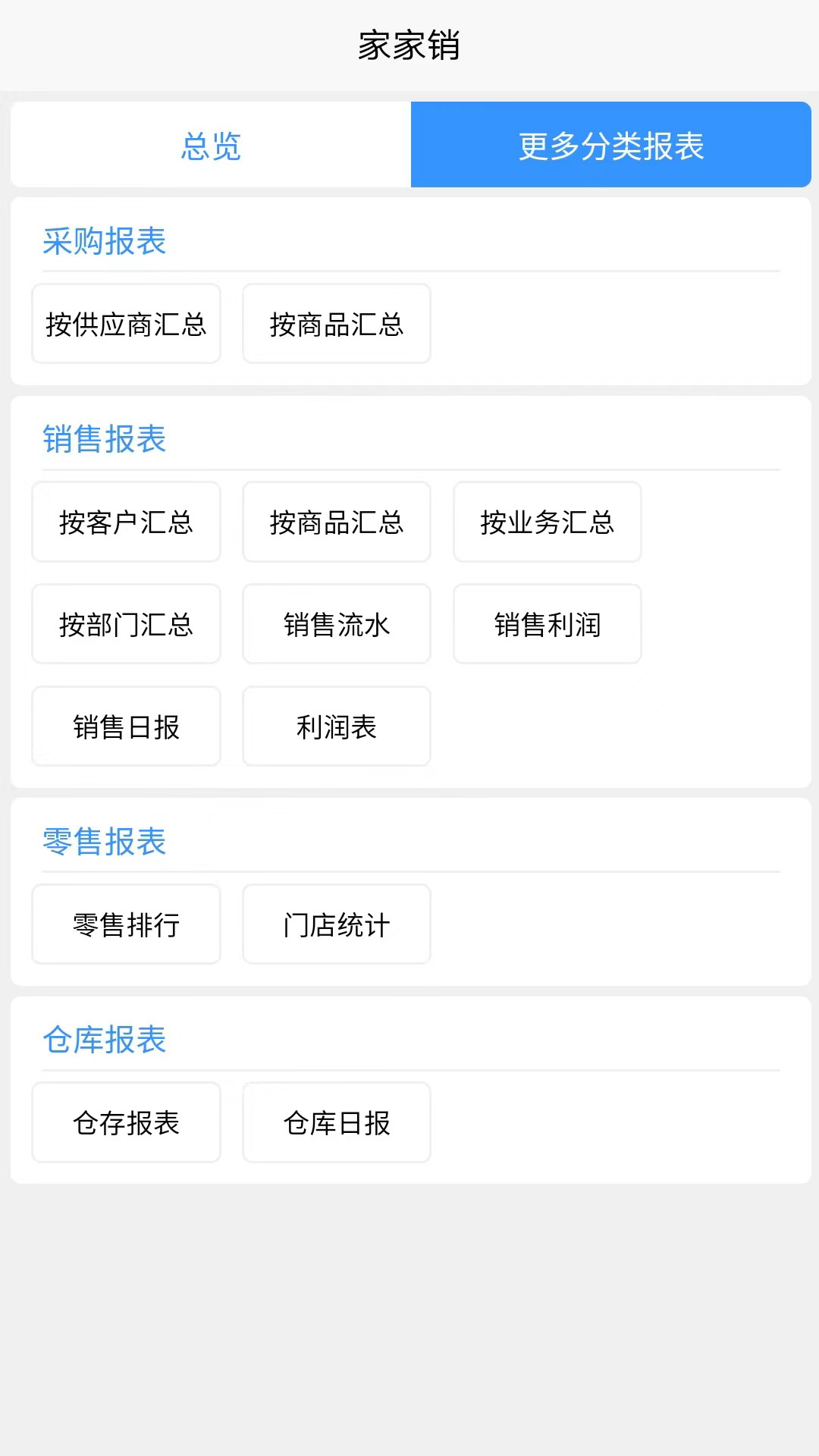The image size is (819, 1456).
Task: View the 销售流水 report
Action: [x=336, y=624]
